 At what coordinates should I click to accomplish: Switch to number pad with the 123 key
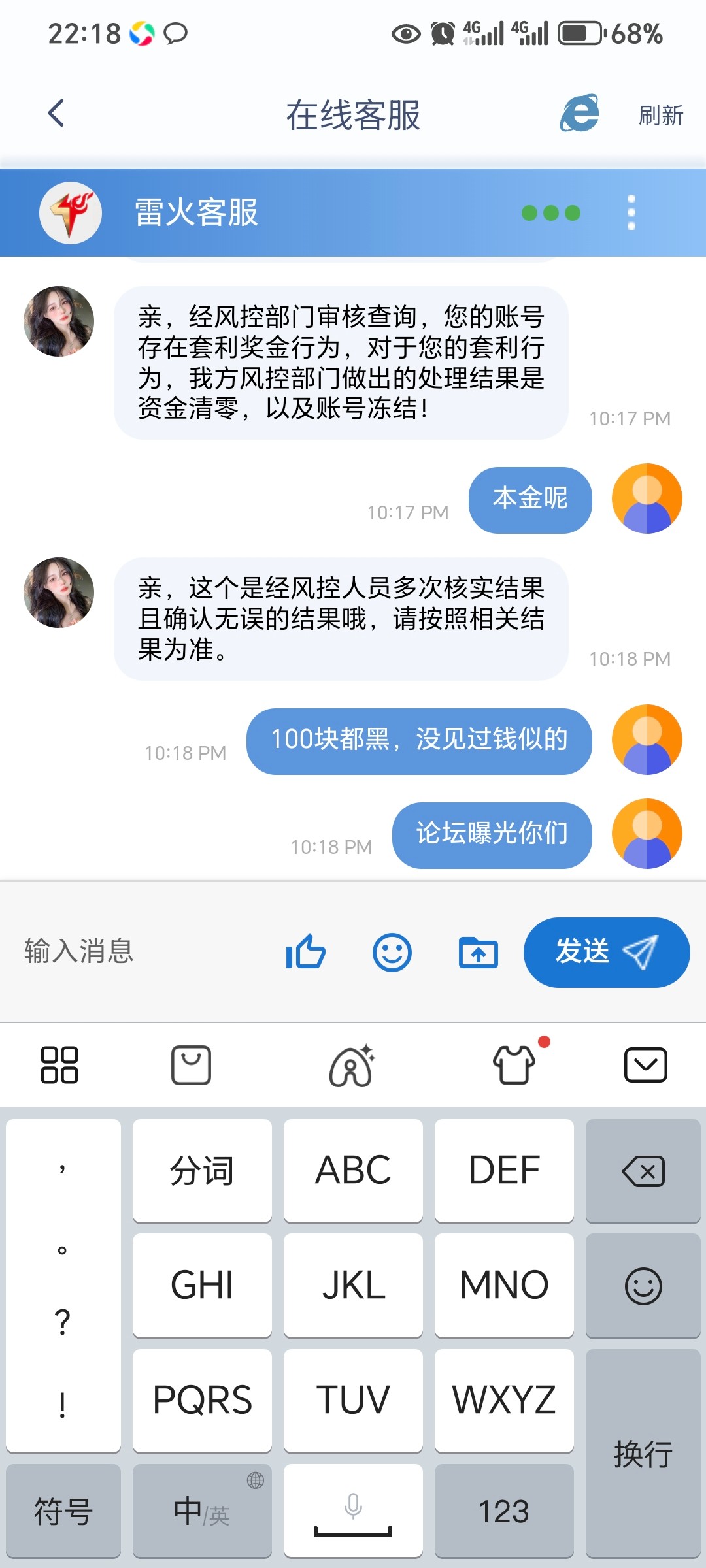[x=504, y=1512]
